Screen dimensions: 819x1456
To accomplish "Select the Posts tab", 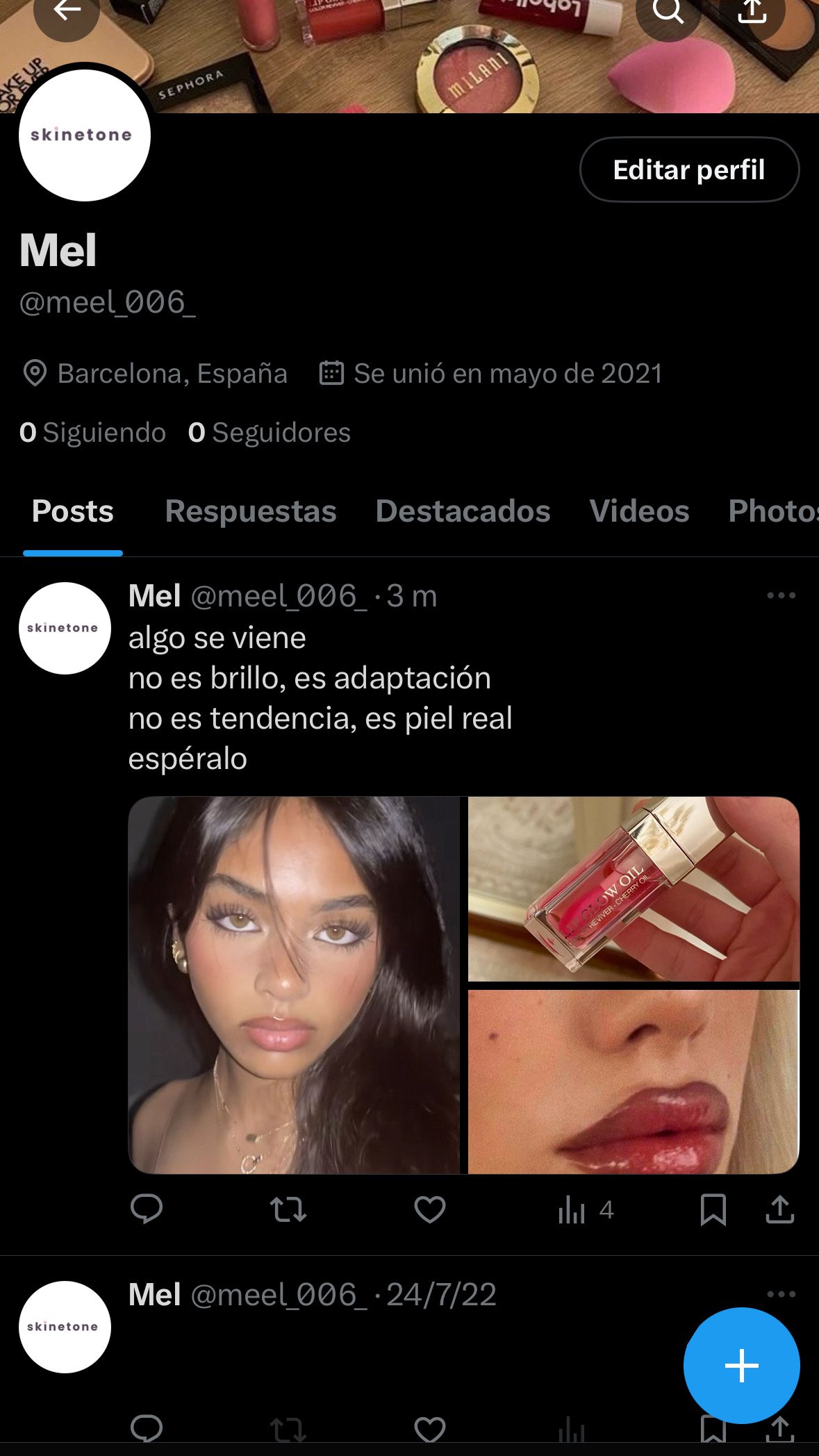I will click(73, 511).
